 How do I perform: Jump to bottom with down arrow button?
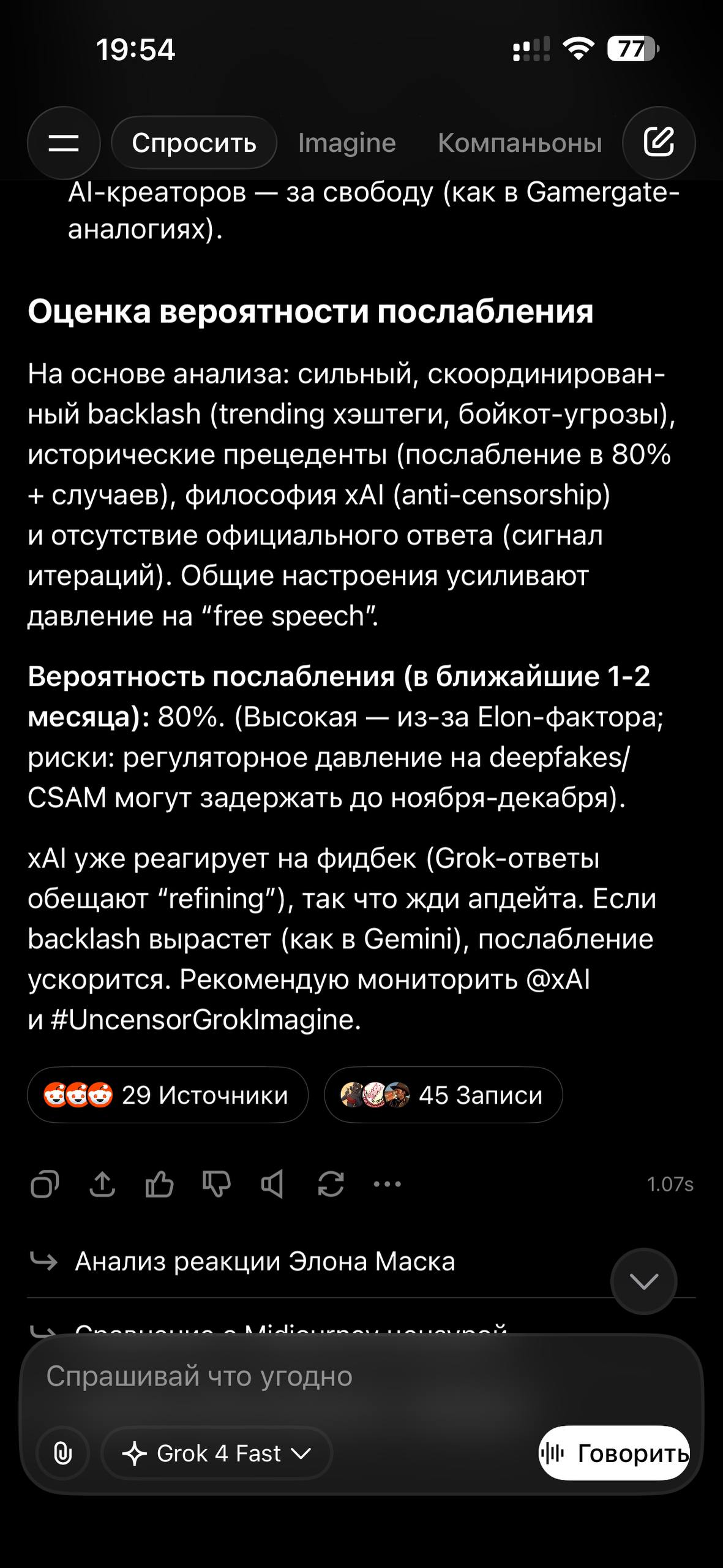643,1281
